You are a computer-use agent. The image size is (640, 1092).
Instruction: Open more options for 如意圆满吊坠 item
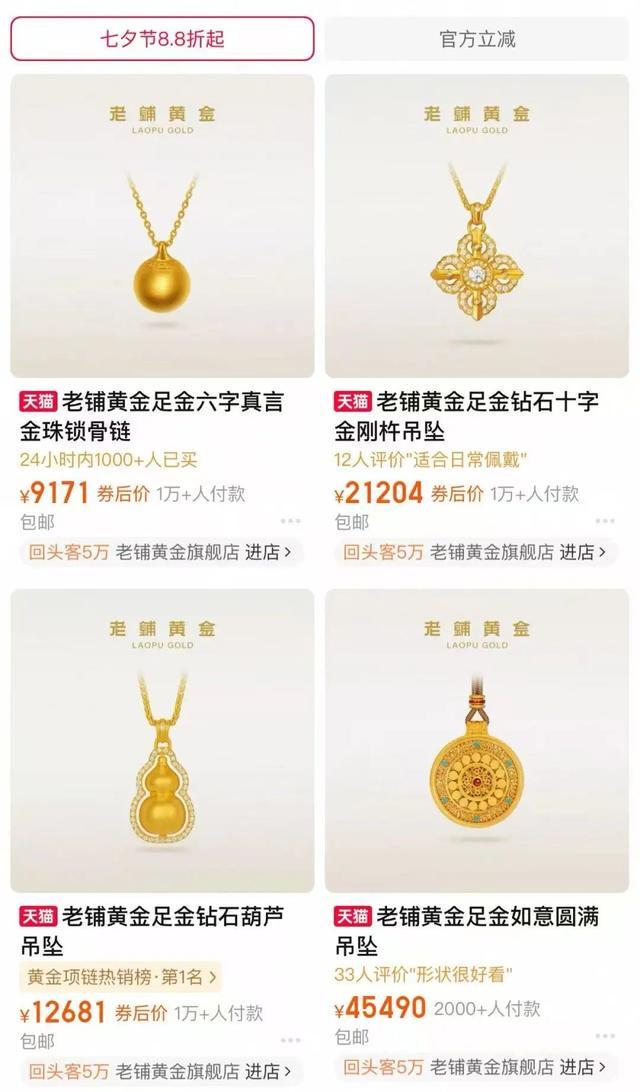[x=605, y=1038]
